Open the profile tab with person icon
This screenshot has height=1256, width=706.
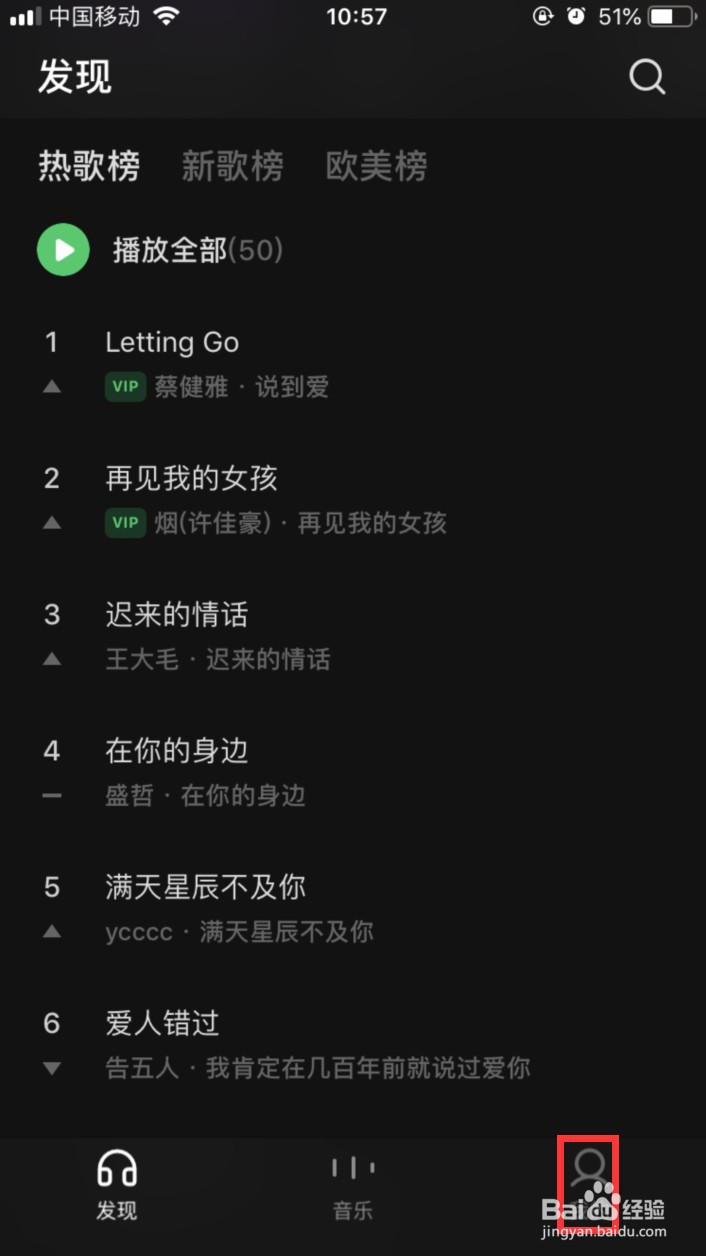(588, 1180)
